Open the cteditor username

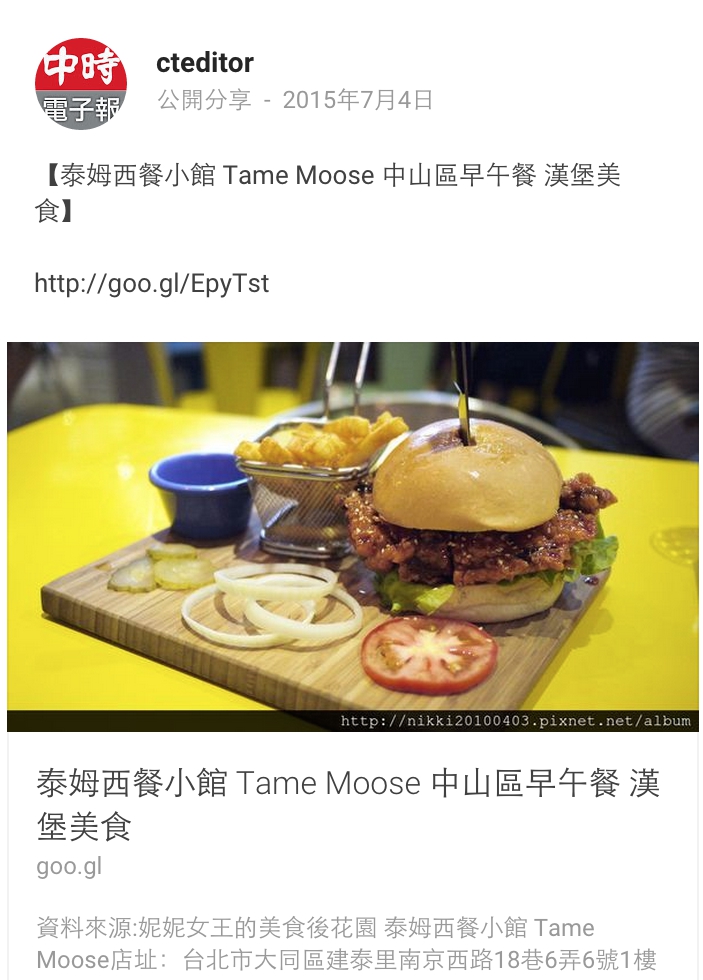tap(205, 63)
